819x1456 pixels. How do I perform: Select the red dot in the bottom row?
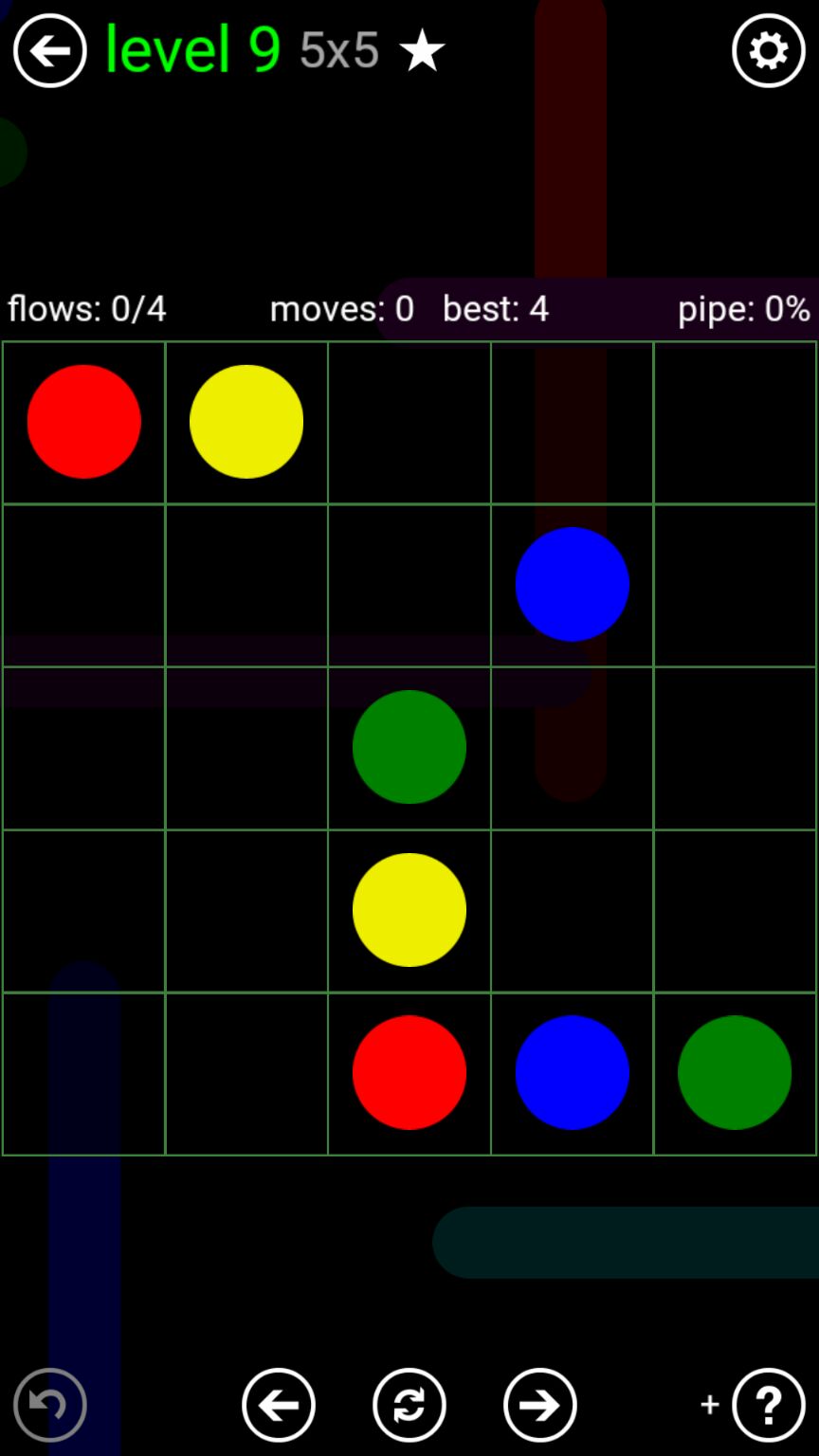point(409,1072)
